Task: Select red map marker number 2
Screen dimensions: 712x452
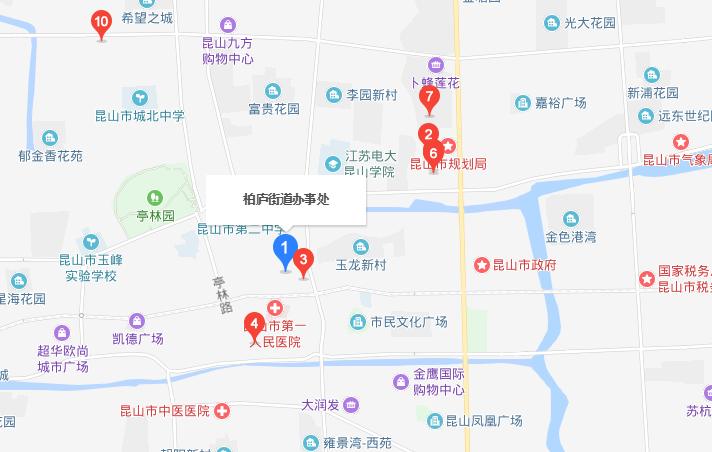Action: tap(428, 135)
